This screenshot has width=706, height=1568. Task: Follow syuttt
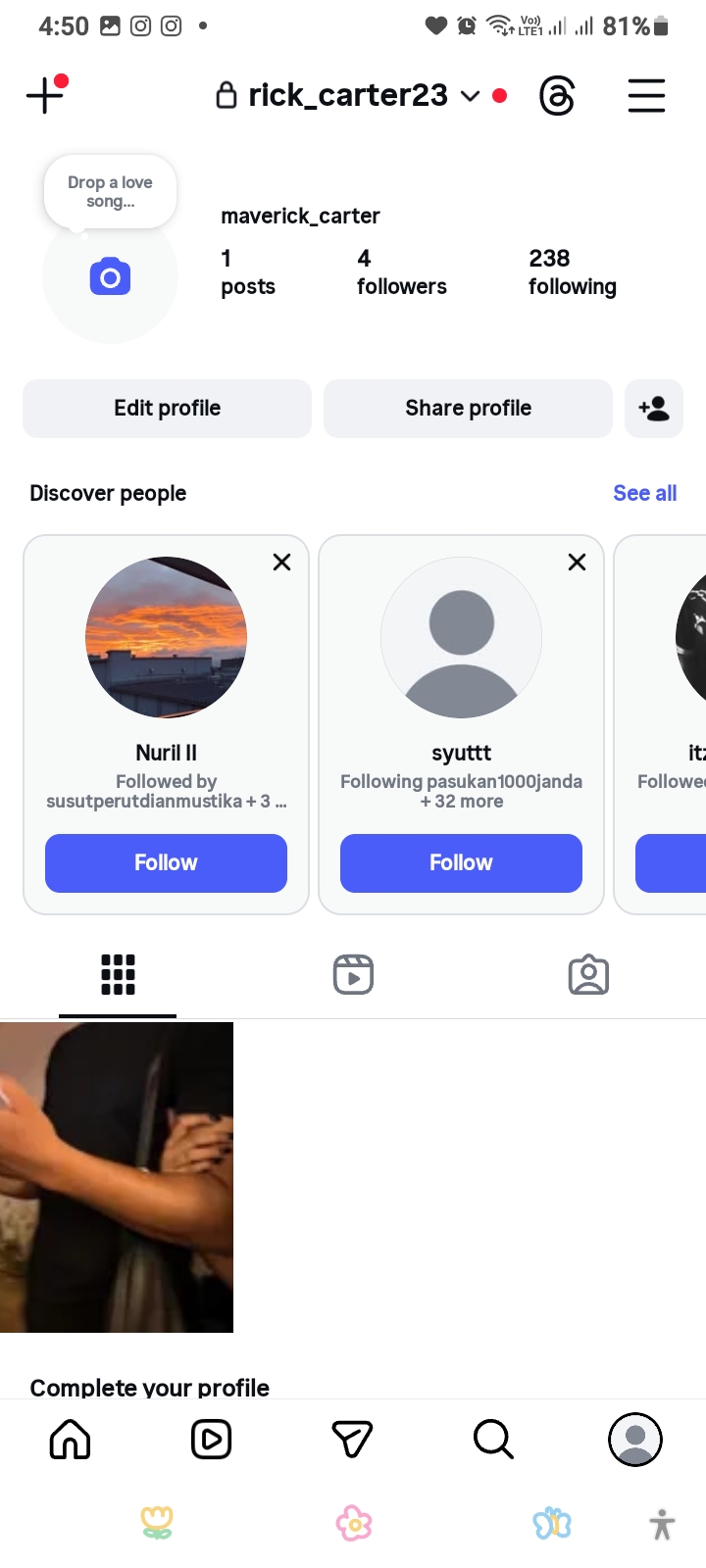[461, 862]
